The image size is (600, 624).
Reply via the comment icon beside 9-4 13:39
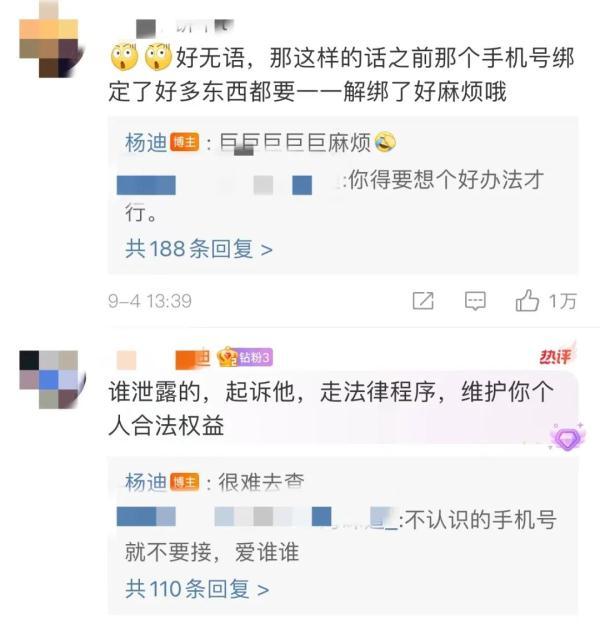(476, 300)
